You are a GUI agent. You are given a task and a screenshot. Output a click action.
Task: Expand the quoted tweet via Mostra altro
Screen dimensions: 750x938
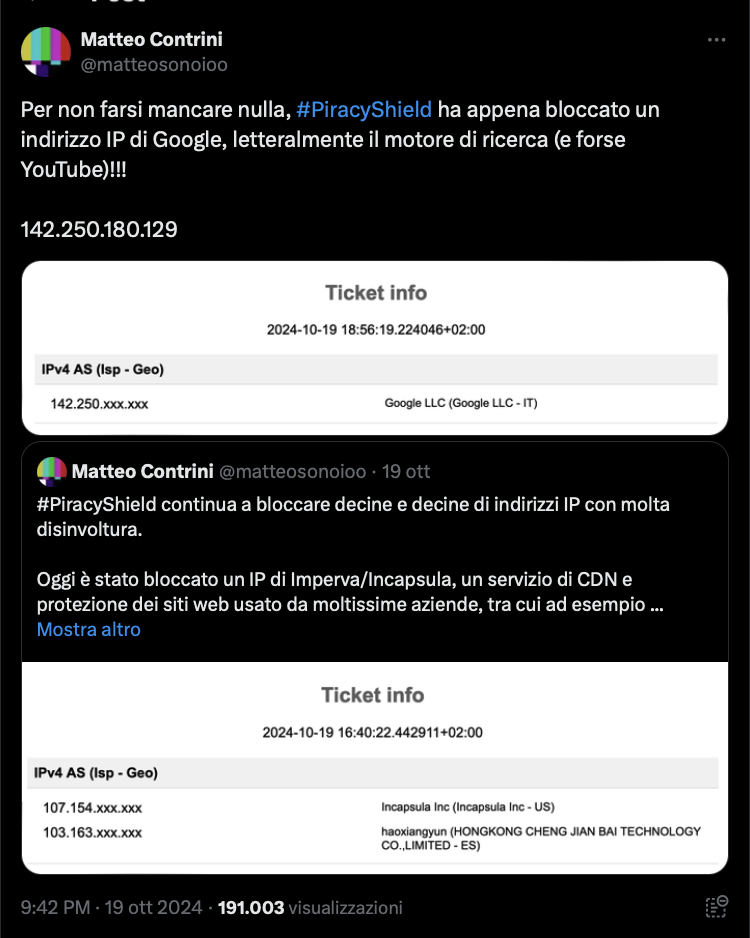[x=89, y=629]
